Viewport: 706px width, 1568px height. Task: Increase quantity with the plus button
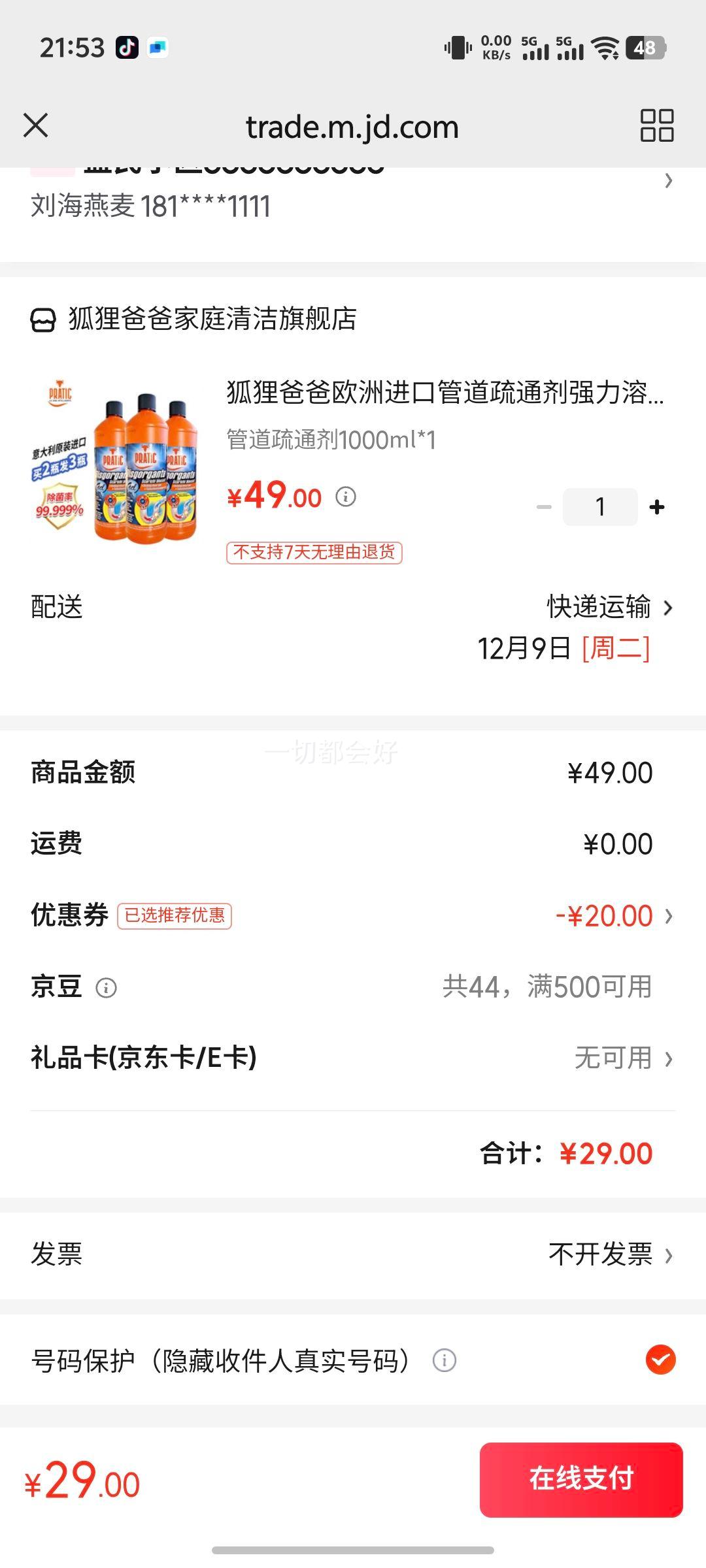pos(658,506)
